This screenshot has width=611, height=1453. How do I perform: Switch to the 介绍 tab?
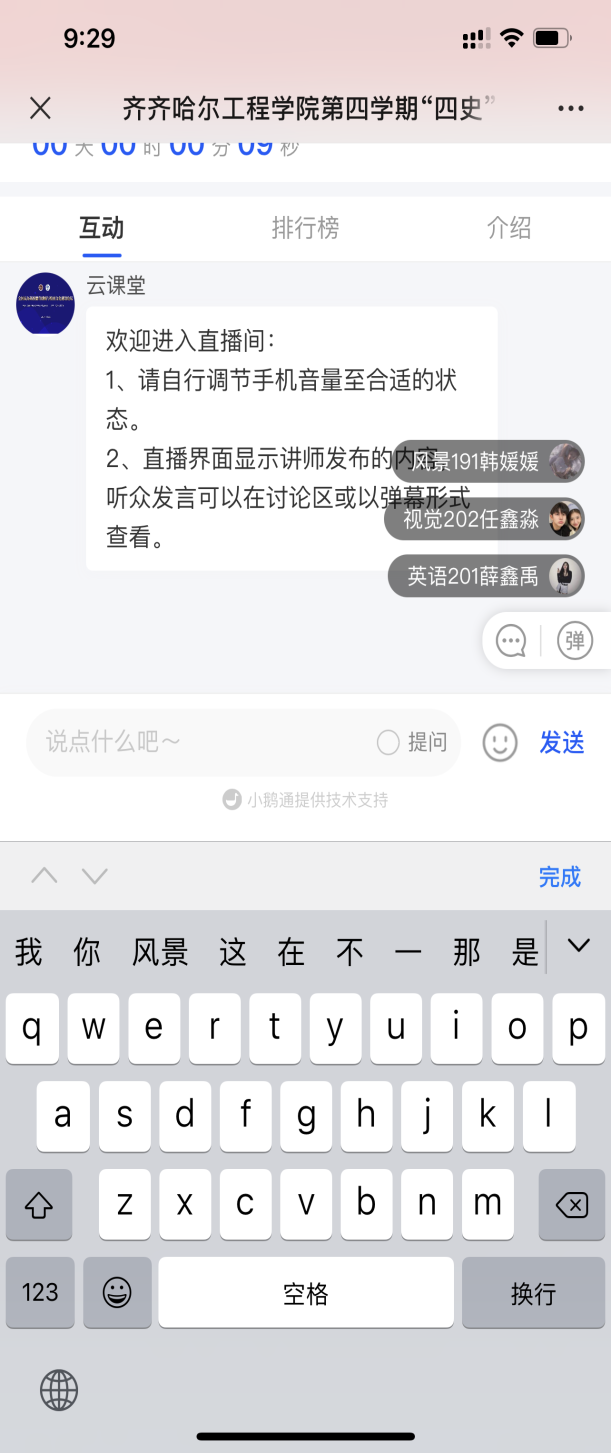pos(508,228)
